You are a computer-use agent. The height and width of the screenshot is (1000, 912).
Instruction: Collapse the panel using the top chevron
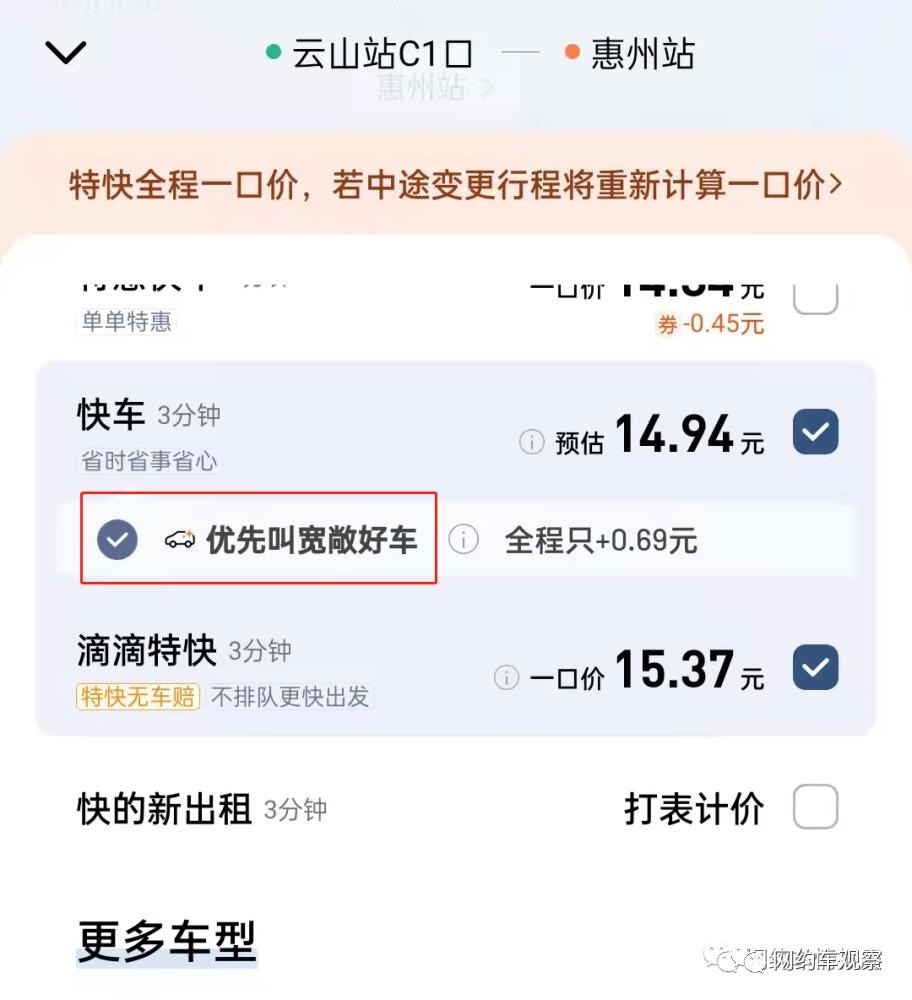point(66,52)
